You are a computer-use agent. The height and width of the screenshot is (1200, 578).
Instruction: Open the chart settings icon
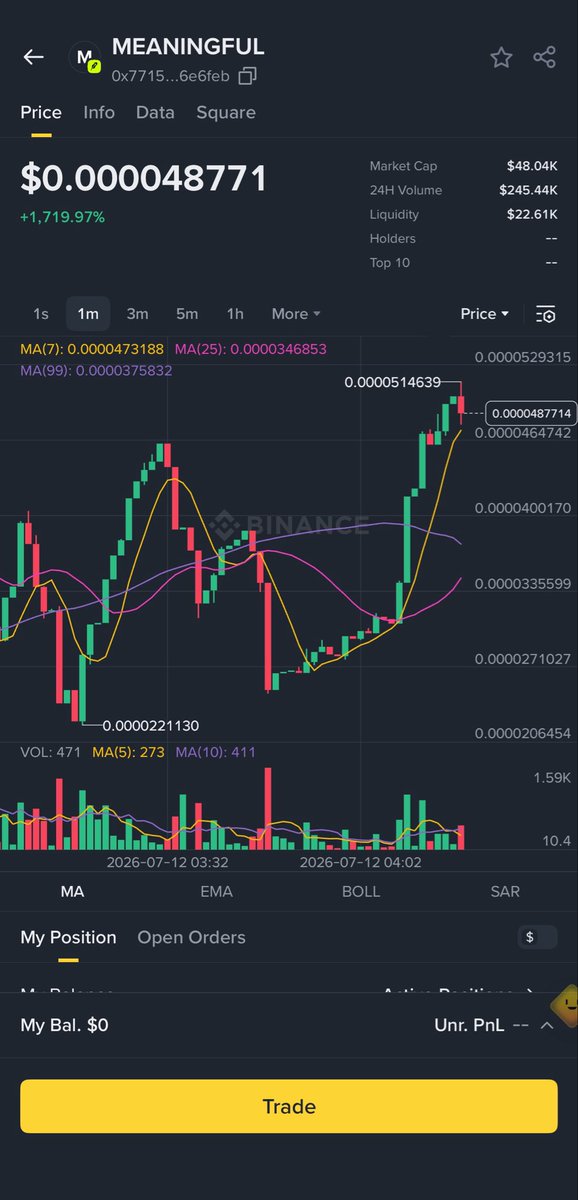(545, 314)
